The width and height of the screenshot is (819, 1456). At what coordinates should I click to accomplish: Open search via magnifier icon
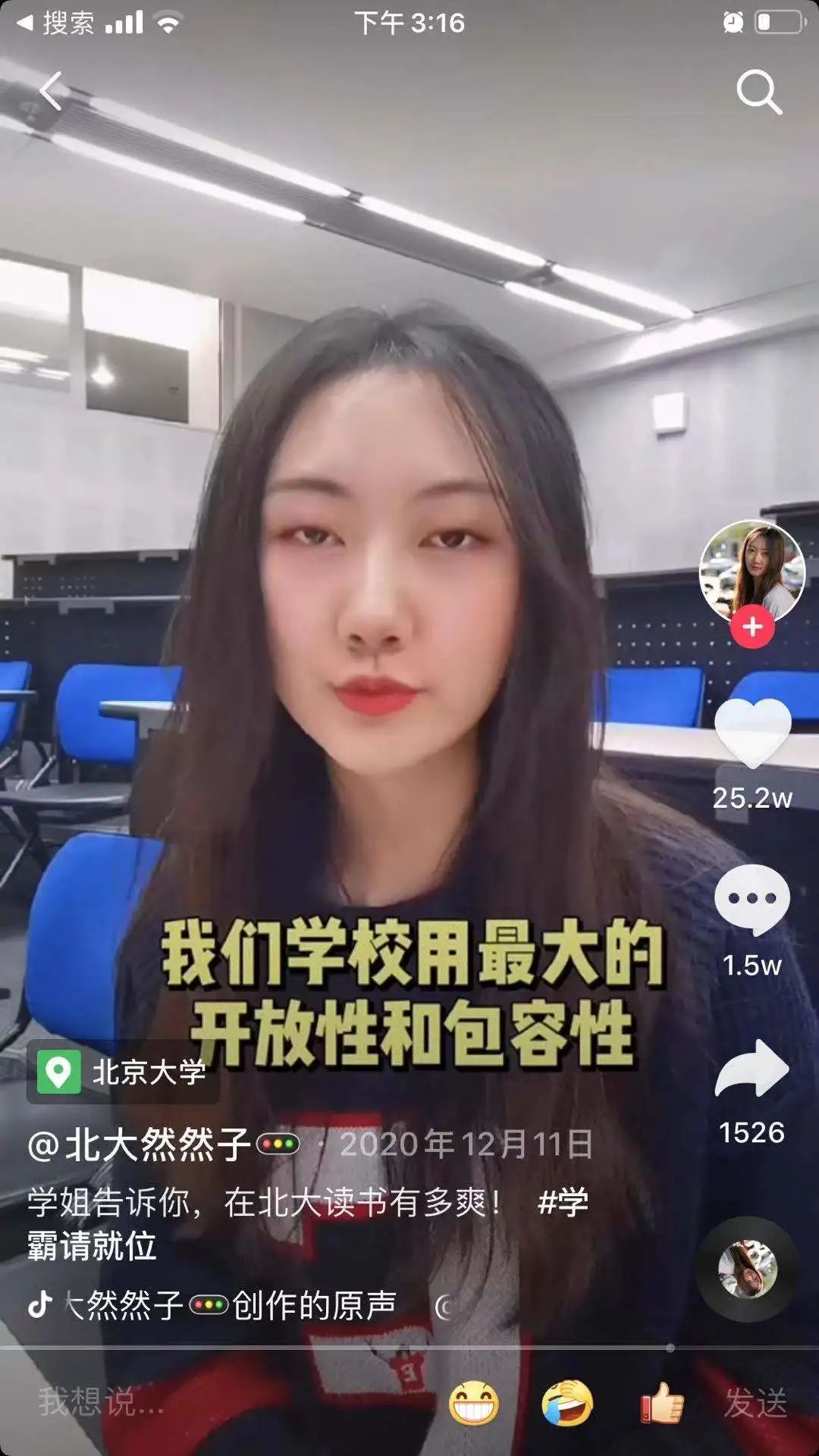click(x=758, y=92)
